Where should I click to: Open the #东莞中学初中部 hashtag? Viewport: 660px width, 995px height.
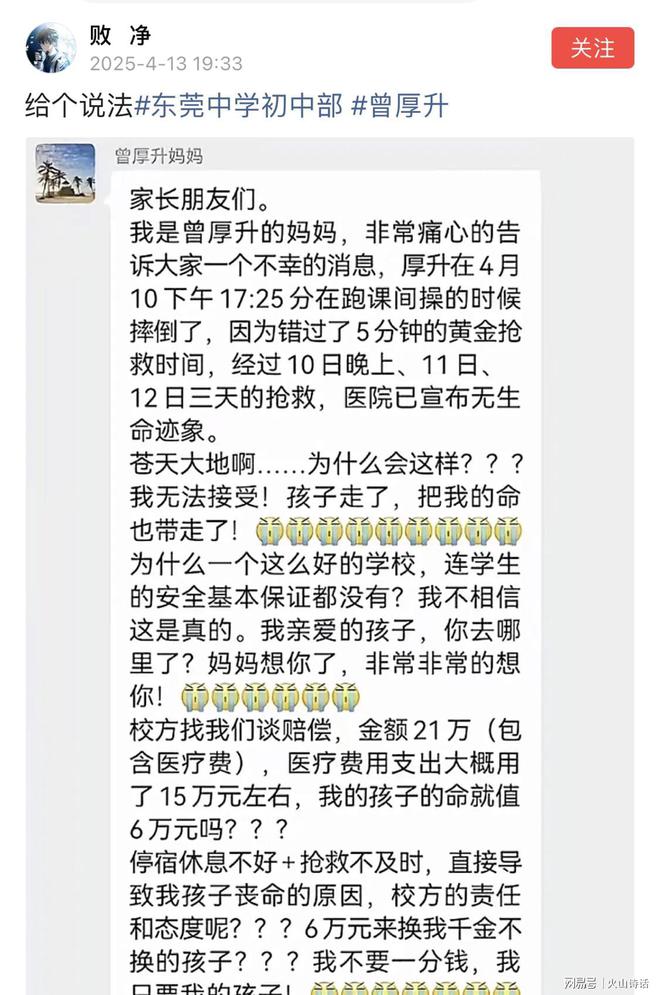tap(238, 107)
